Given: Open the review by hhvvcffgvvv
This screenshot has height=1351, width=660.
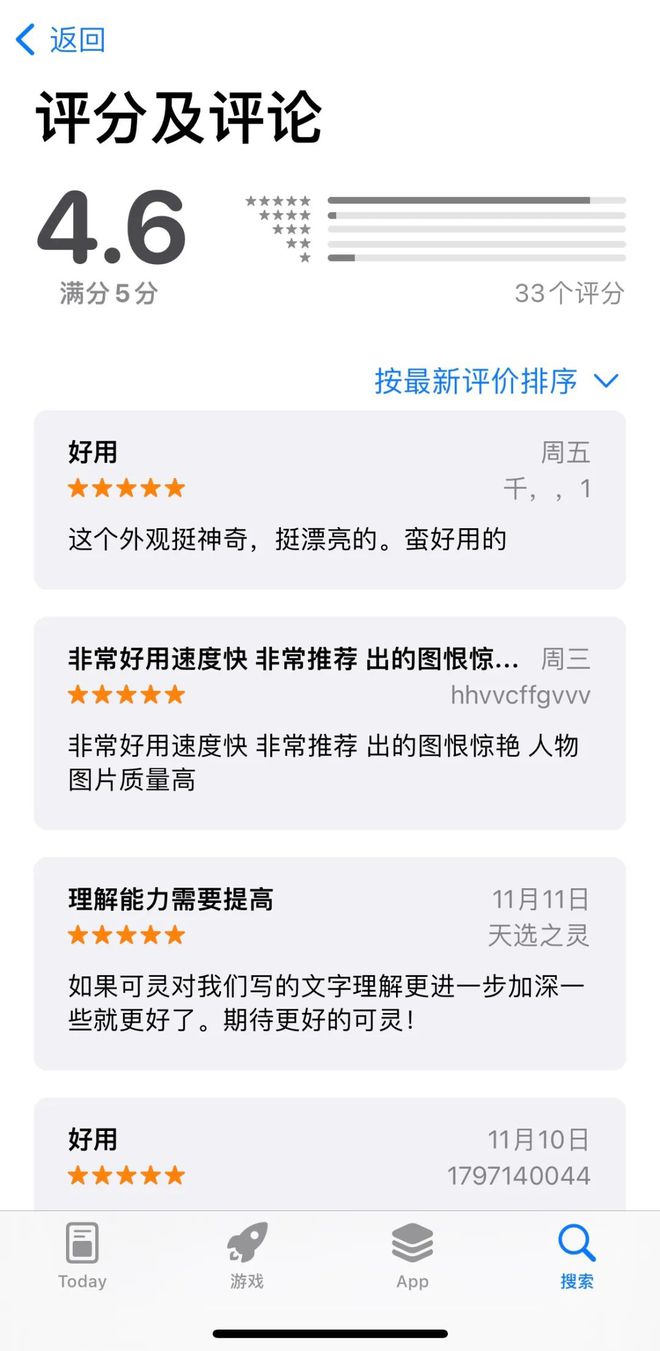Looking at the screenshot, I should pos(330,722).
